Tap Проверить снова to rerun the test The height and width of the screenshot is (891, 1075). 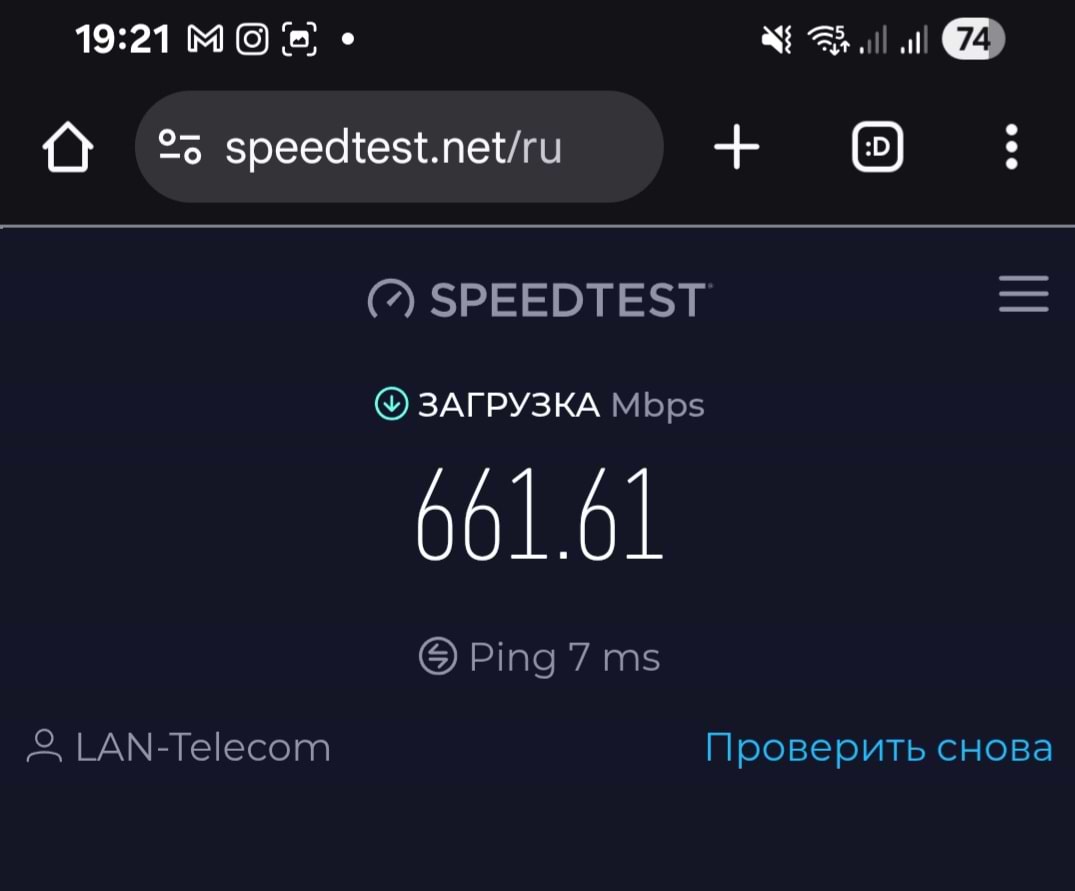(878, 748)
